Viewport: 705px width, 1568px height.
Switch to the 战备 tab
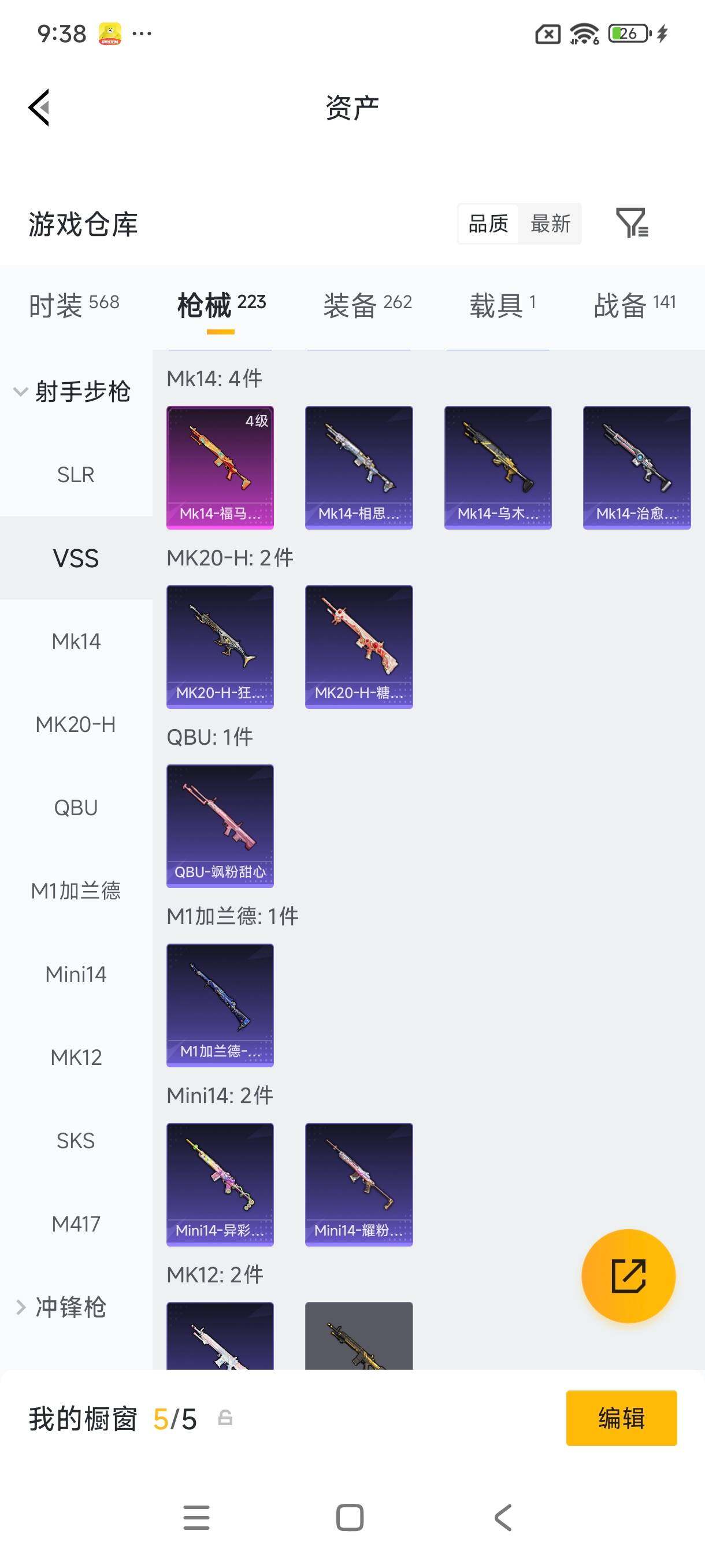634,304
